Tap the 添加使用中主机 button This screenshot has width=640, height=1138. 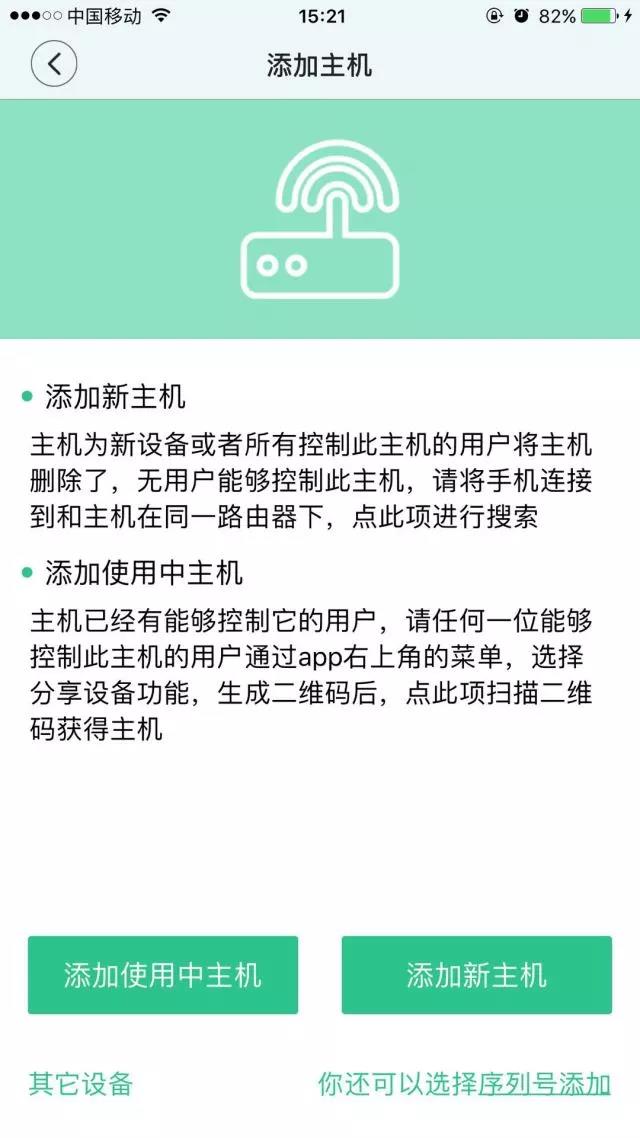click(163, 975)
